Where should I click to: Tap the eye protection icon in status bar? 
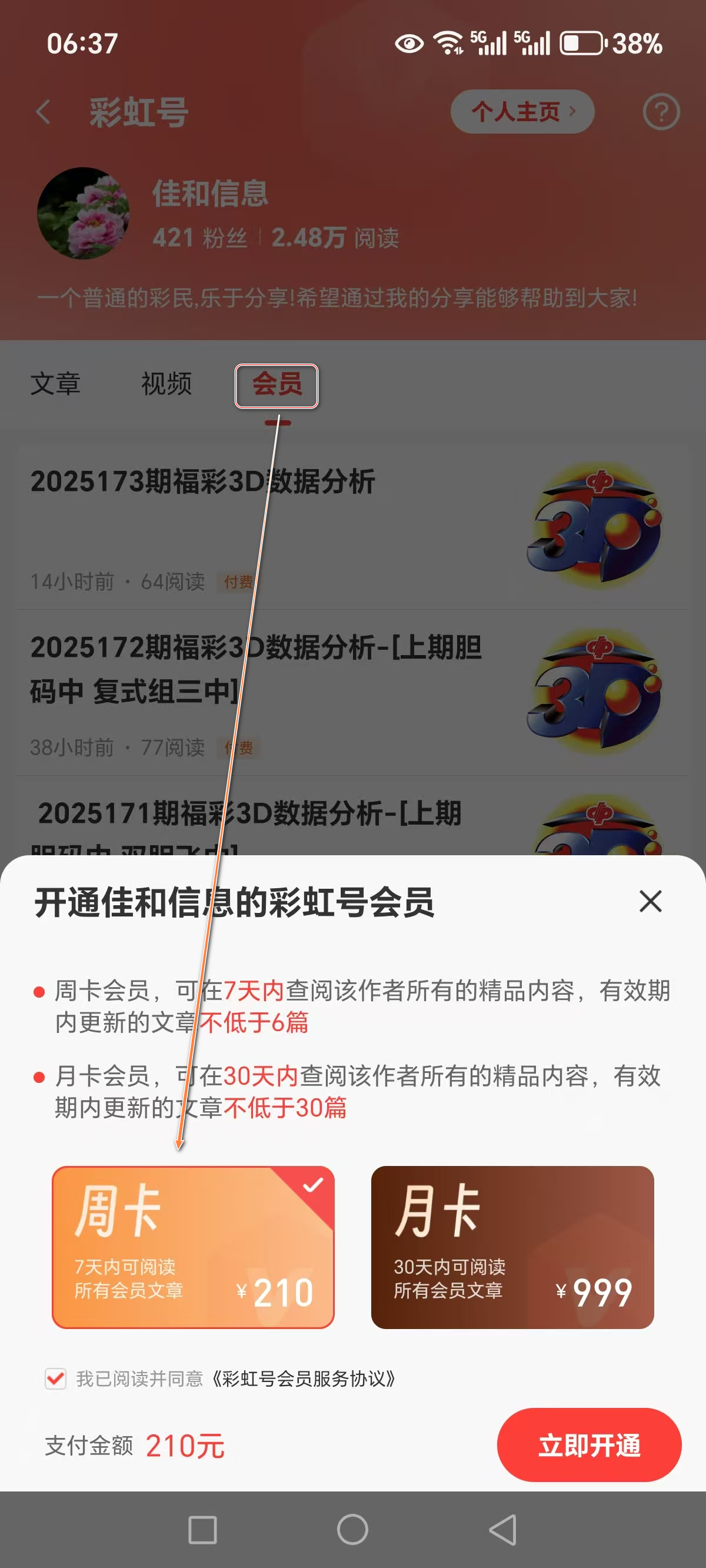point(408,42)
